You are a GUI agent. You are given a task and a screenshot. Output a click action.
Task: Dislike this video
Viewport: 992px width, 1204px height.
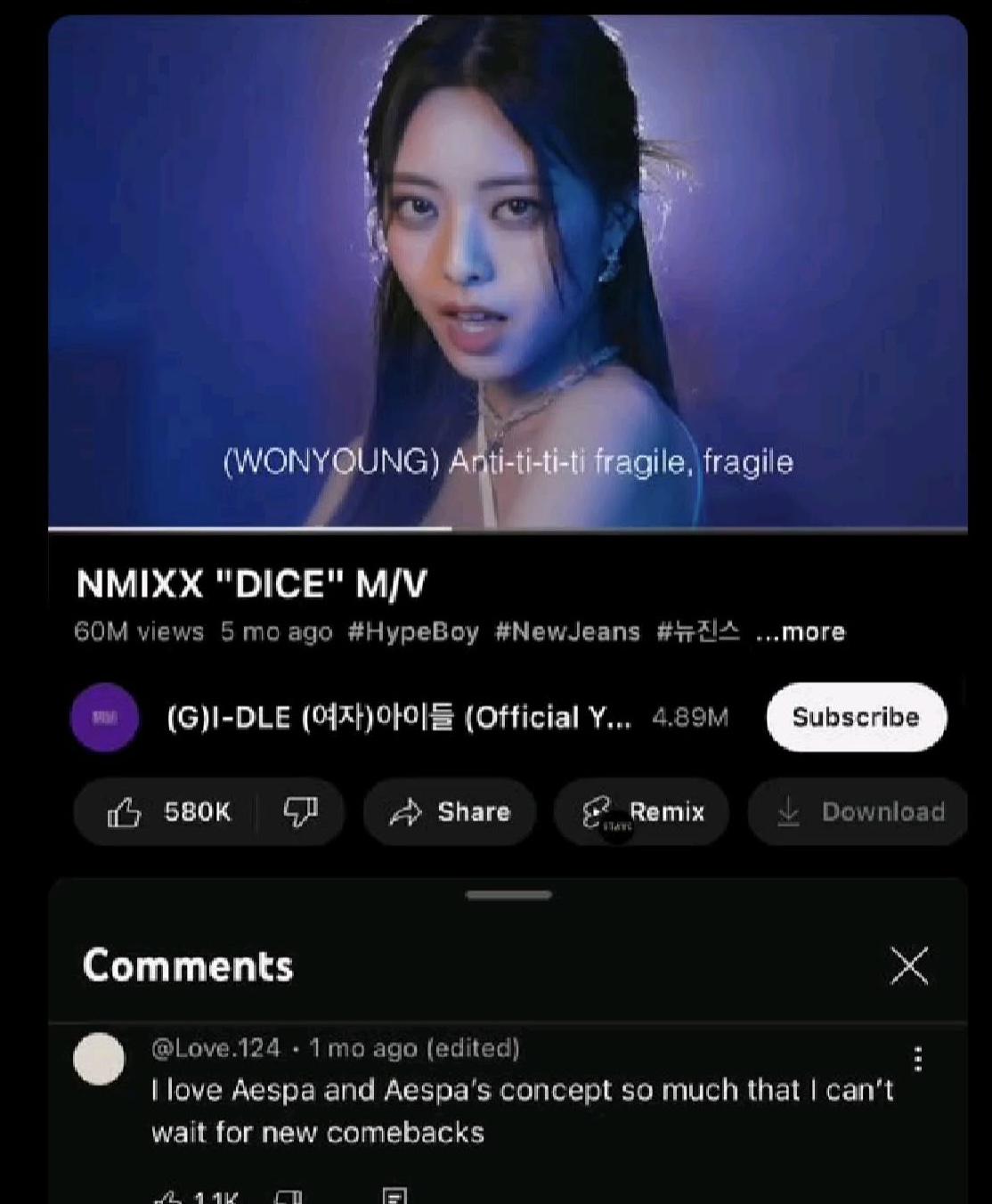coord(300,812)
